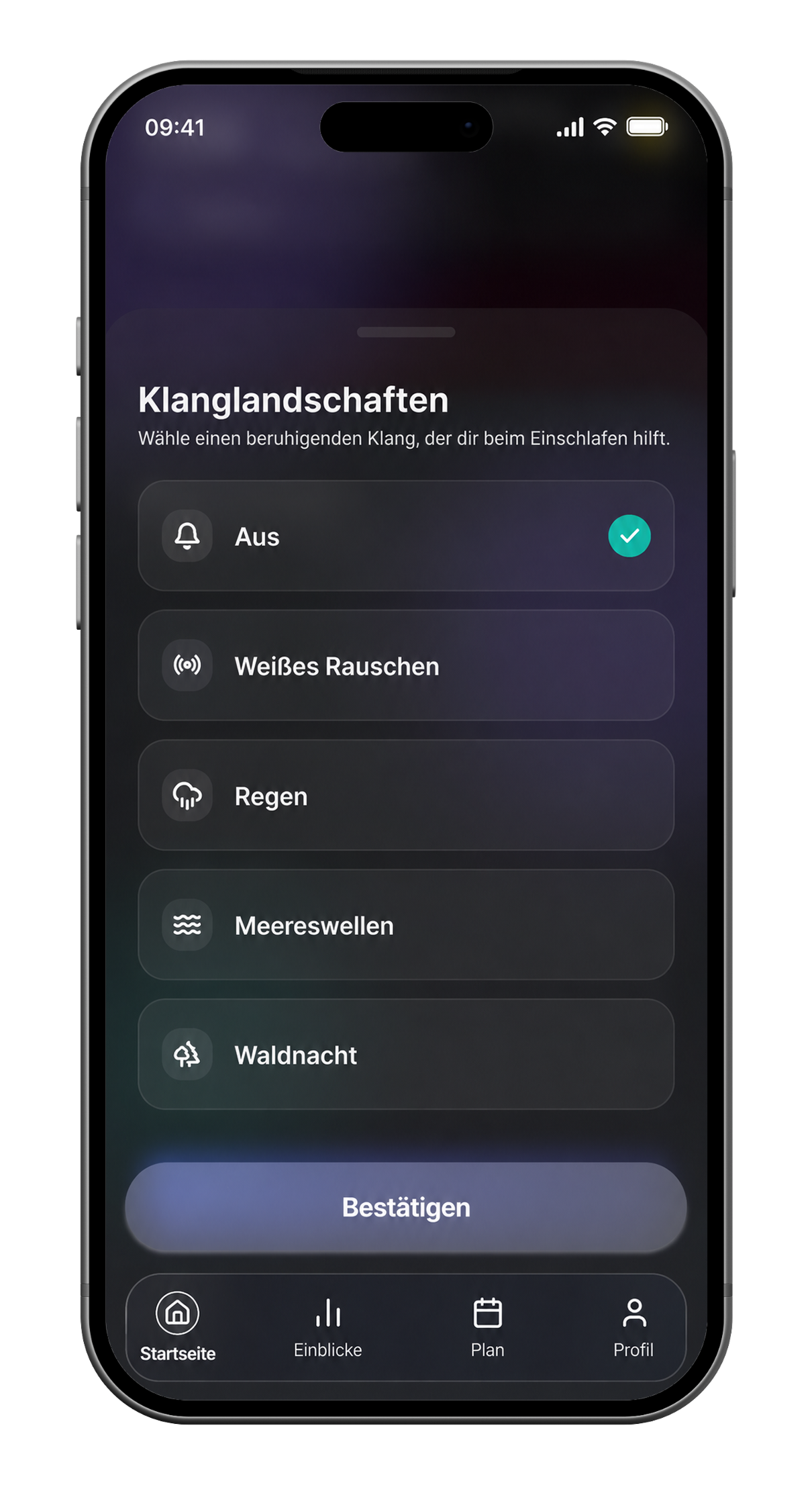
Task: Tap the sheet drag handle
Action: [x=406, y=332]
